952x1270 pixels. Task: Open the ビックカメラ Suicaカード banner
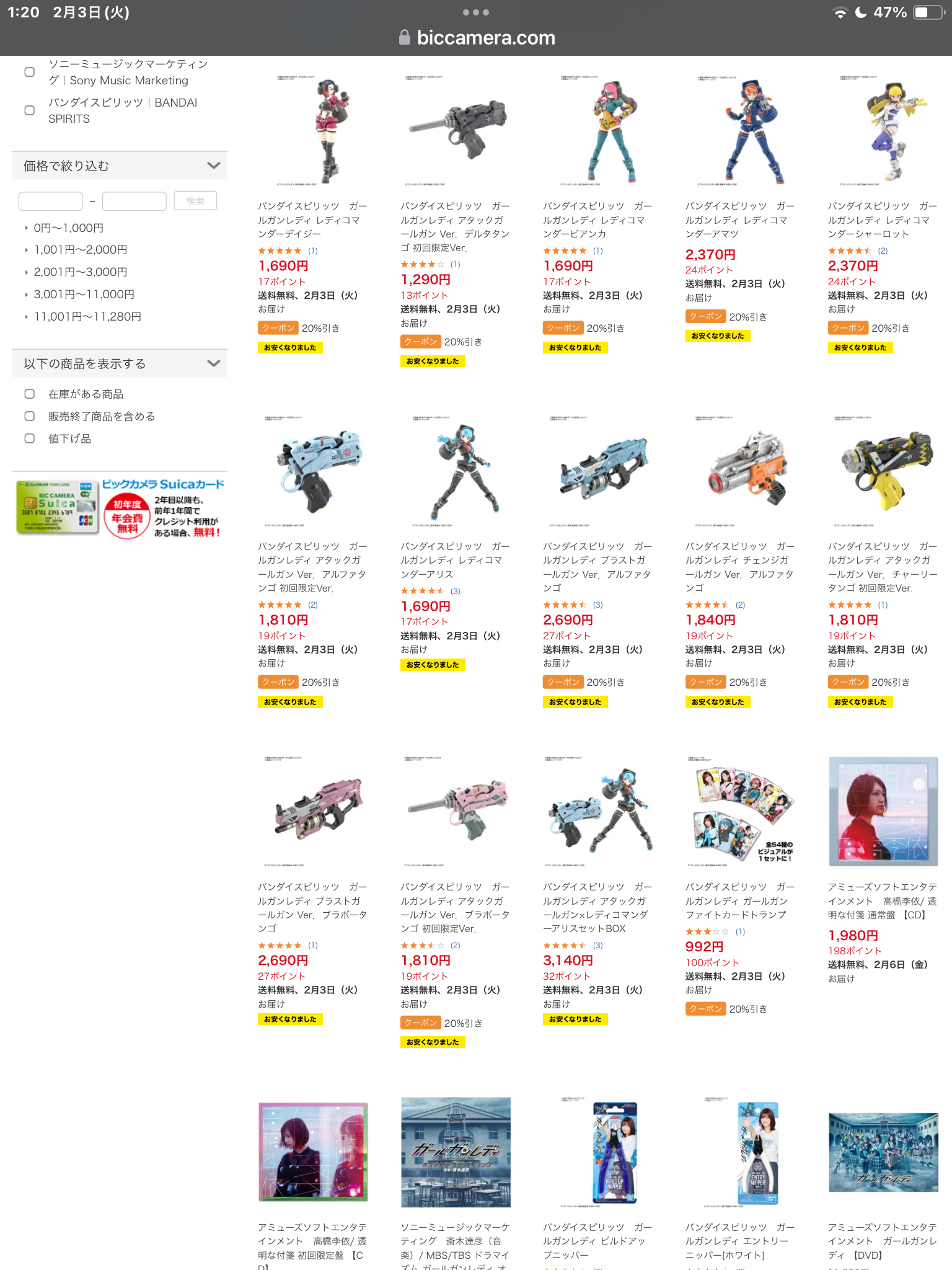[120, 507]
